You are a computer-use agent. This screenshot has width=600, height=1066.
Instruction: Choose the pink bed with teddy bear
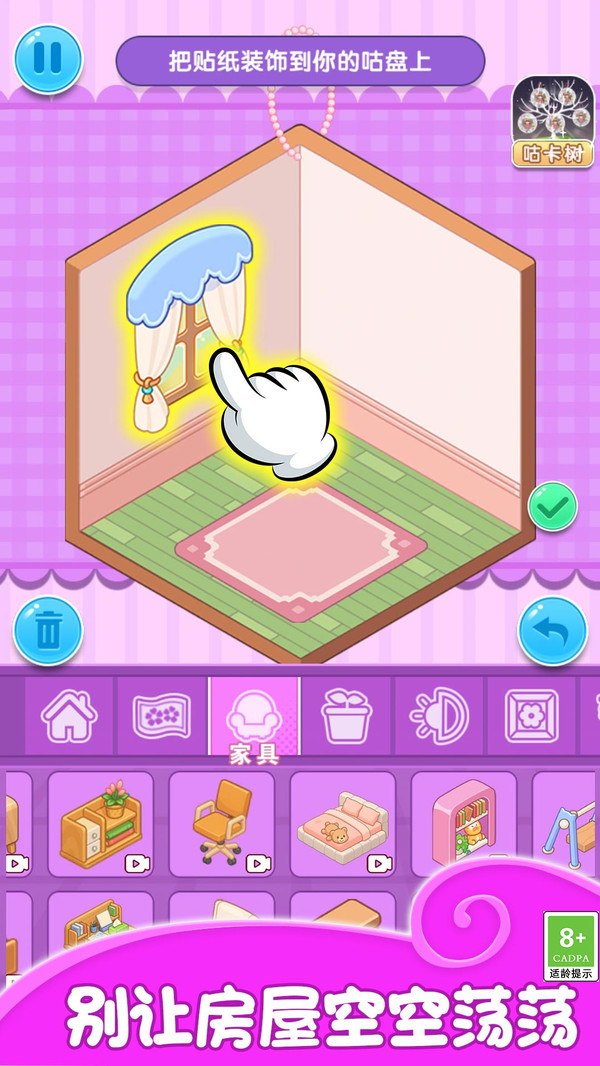pyautogui.click(x=342, y=822)
